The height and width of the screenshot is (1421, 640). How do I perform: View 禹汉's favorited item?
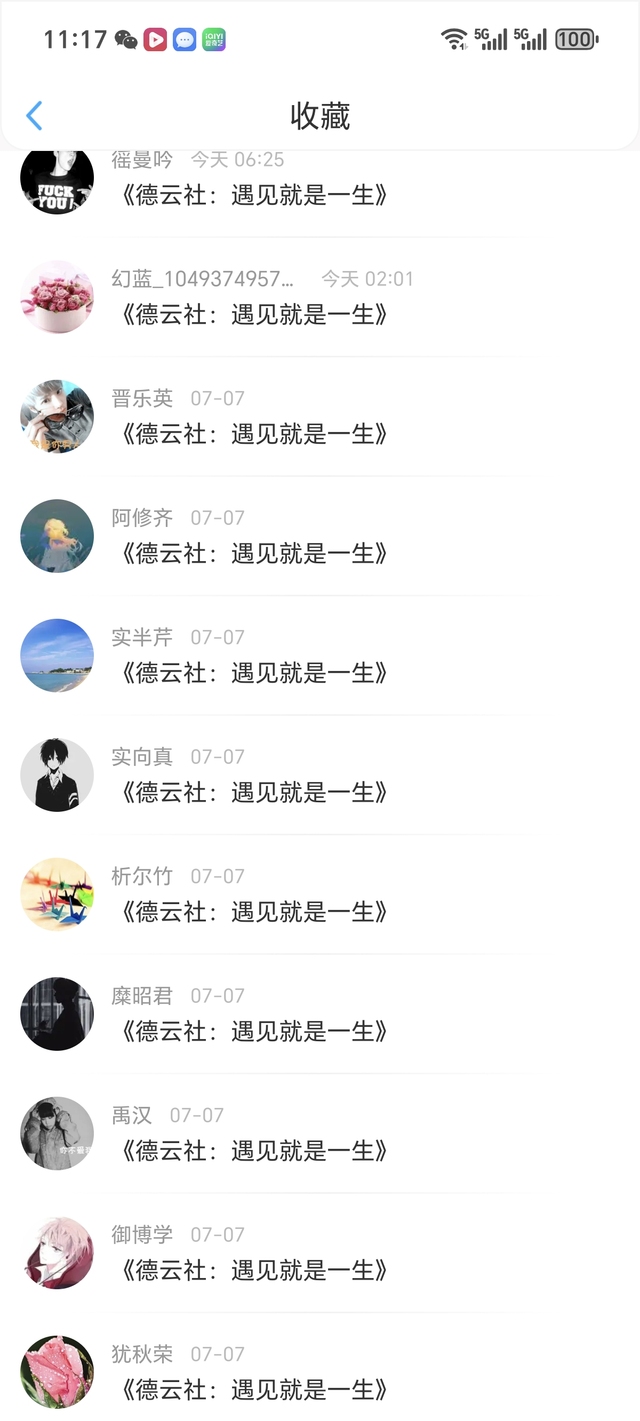click(254, 1150)
